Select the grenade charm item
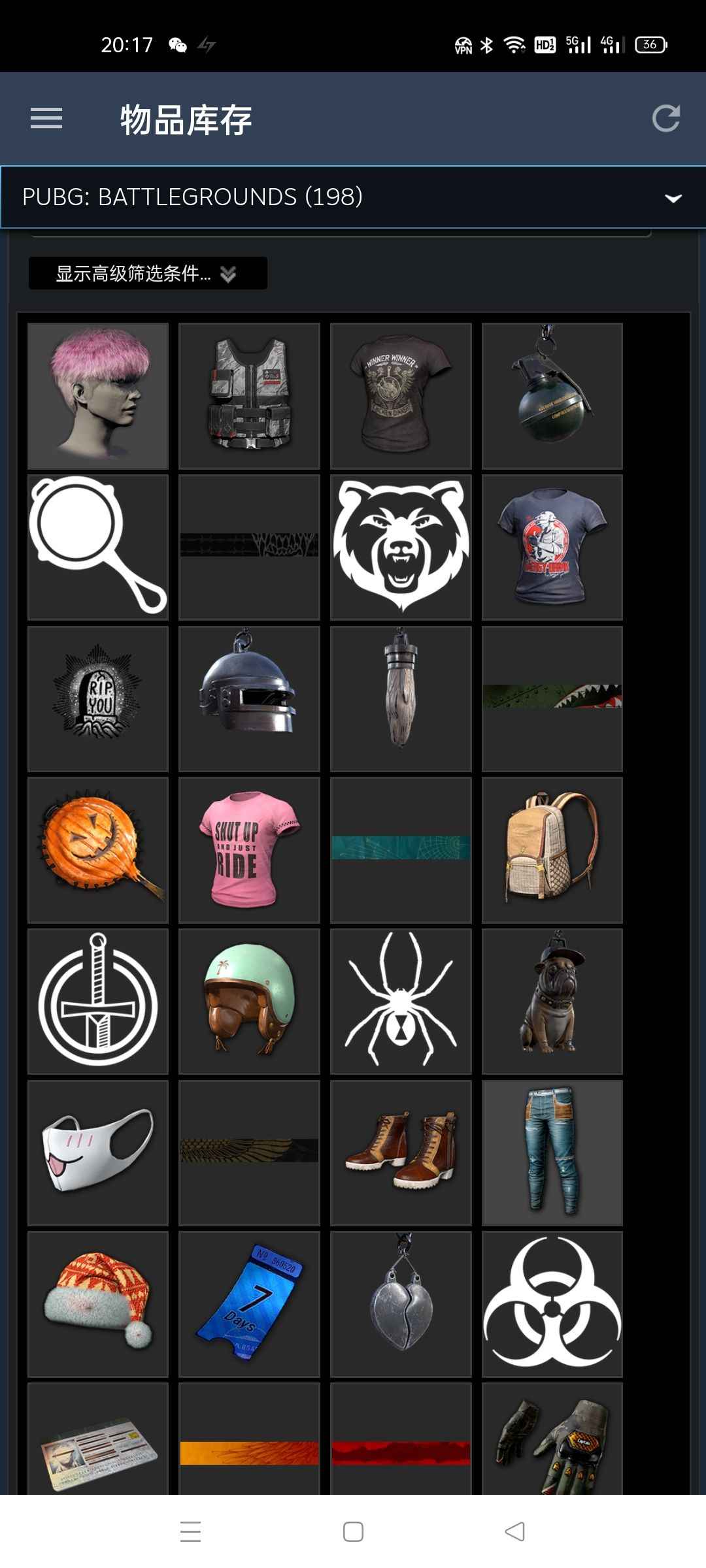 click(x=552, y=396)
